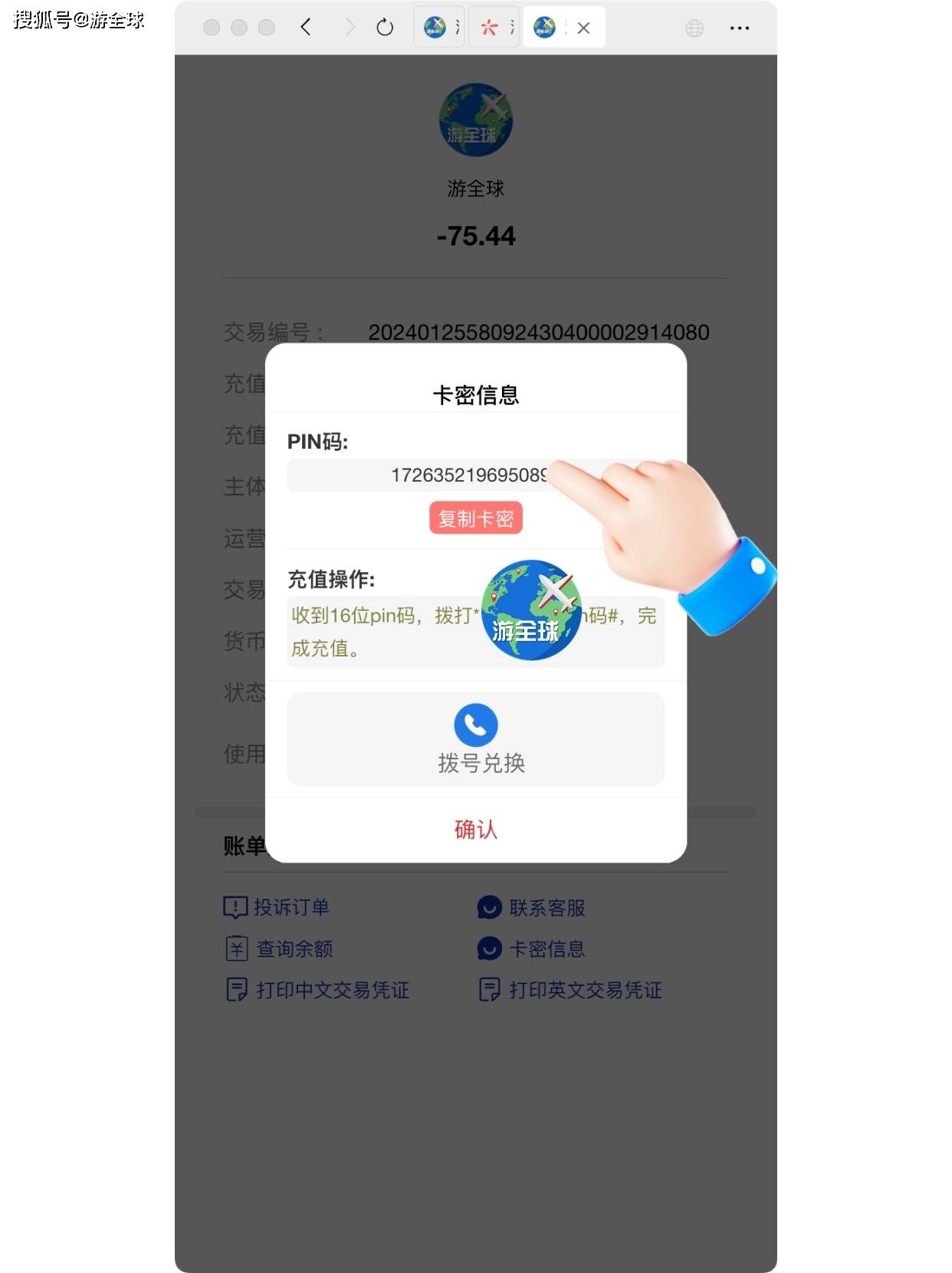The image size is (952, 1273).
Task: Print the Chinese receipt 打印中文交易凭证
Action: (318, 990)
